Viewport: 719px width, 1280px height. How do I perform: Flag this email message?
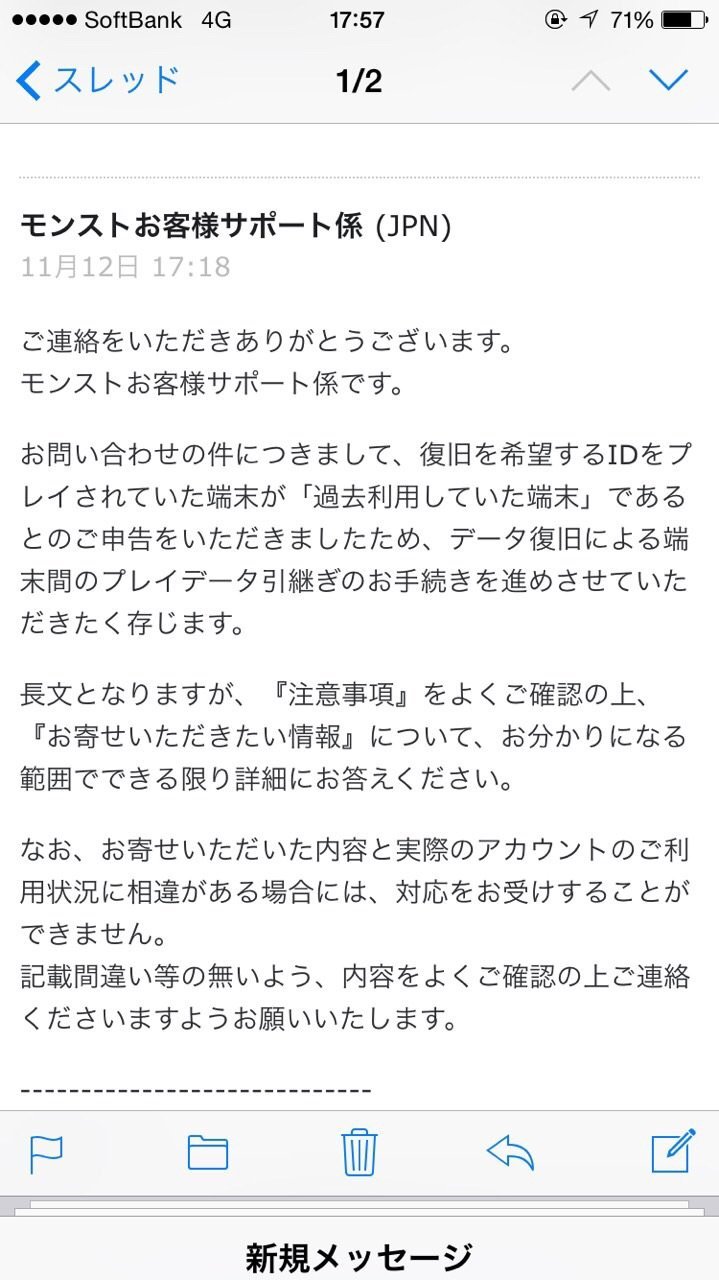click(46, 1153)
